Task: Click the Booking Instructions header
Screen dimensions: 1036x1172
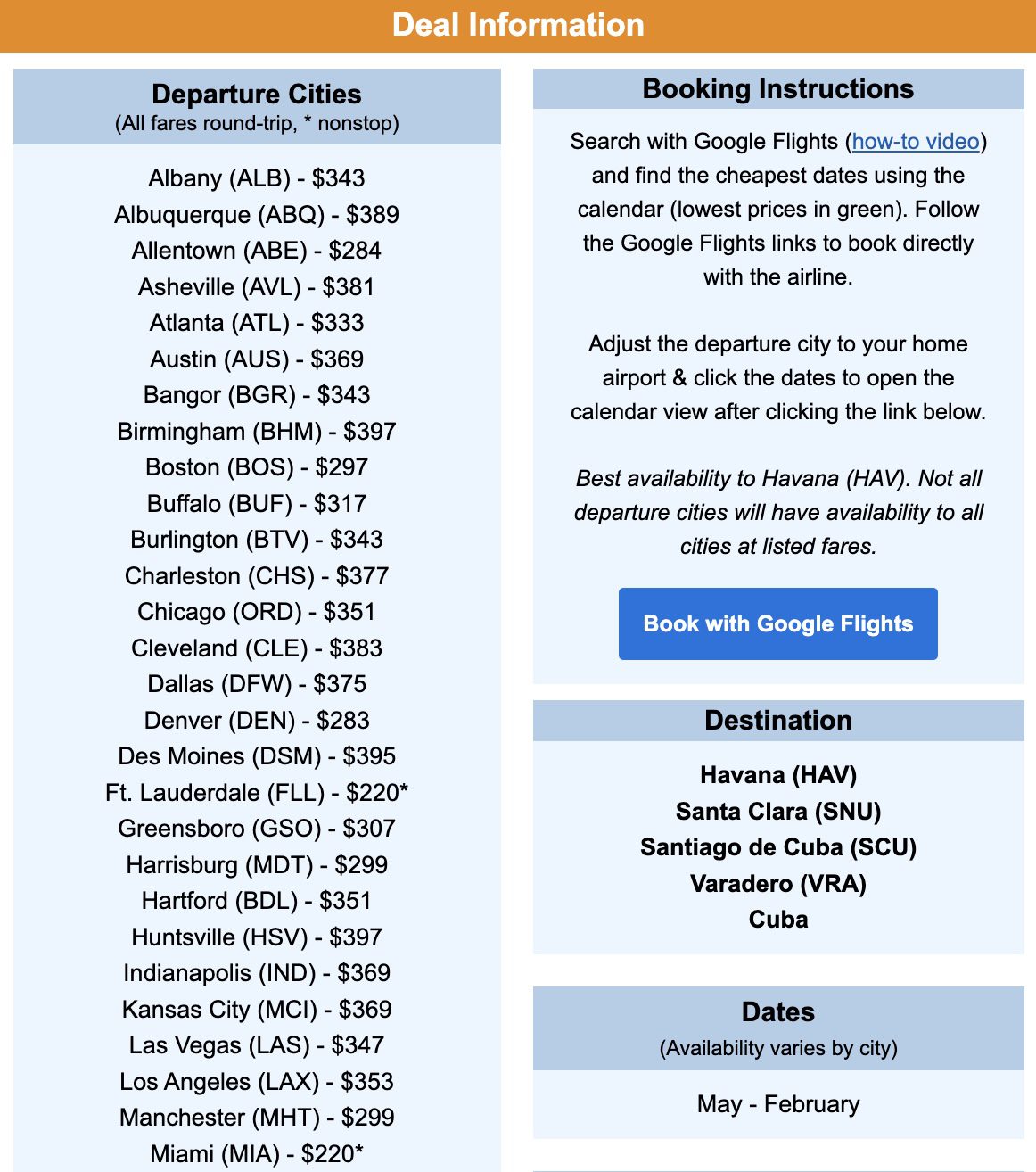Action: pyautogui.click(x=777, y=89)
